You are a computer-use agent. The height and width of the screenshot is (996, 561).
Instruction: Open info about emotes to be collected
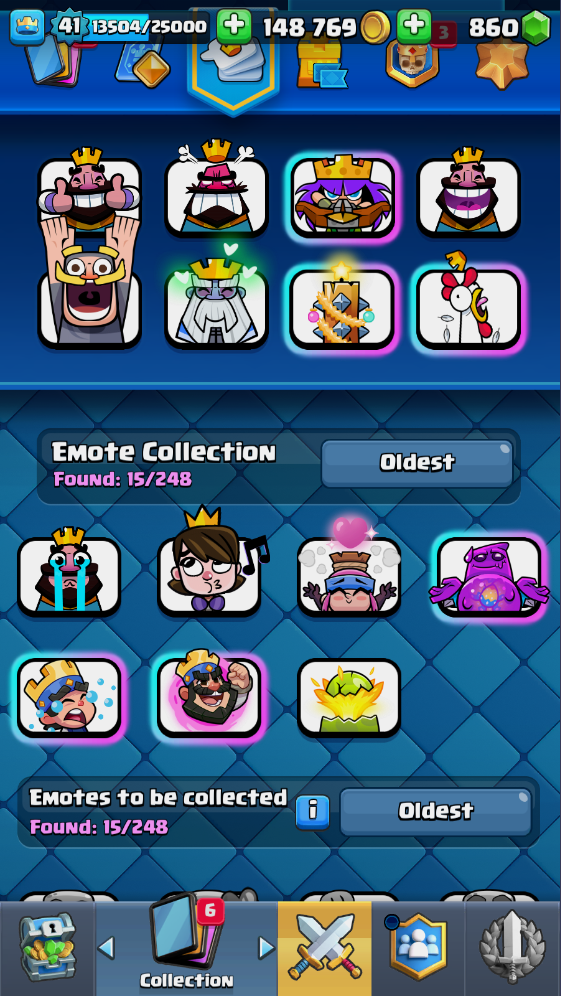tap(313, 811)
